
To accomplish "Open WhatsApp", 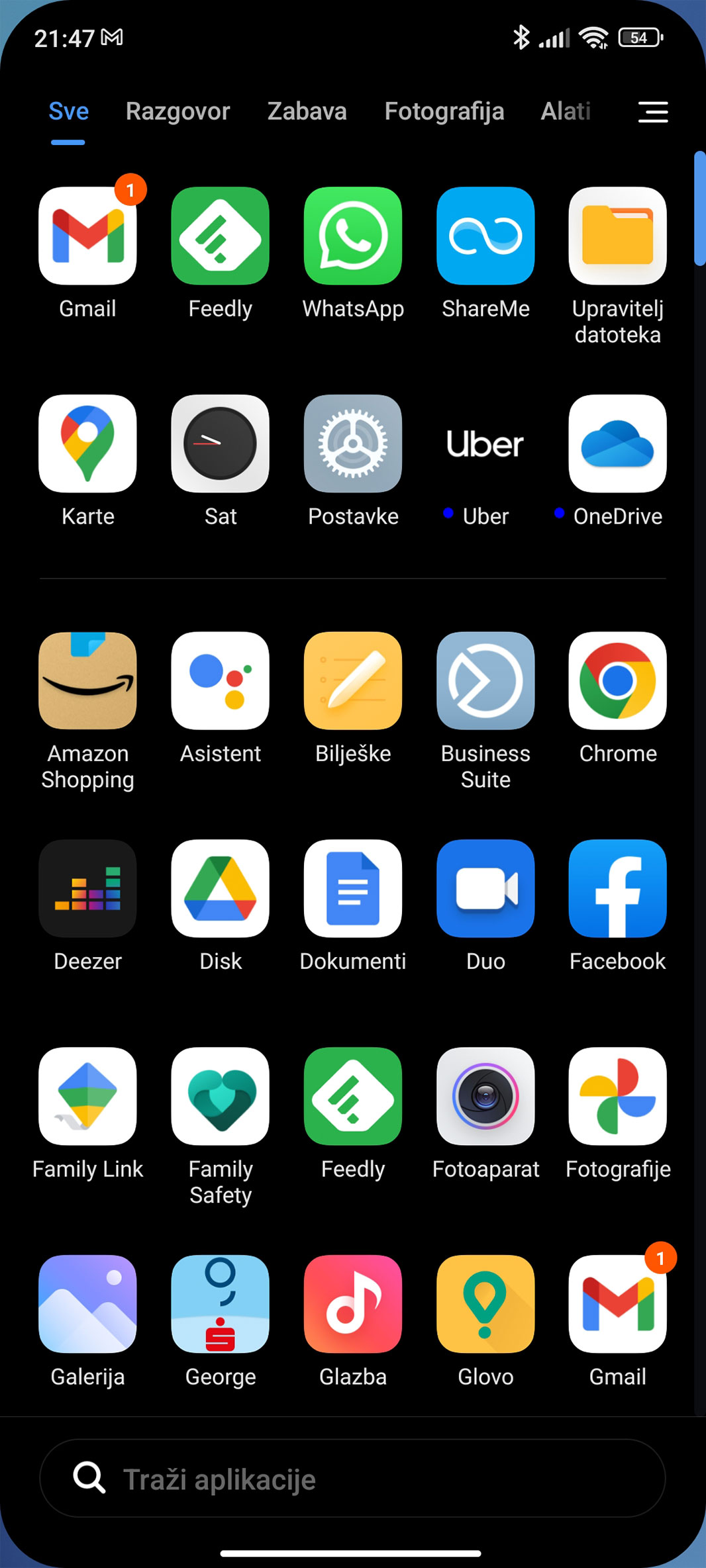I will point(352,236).
